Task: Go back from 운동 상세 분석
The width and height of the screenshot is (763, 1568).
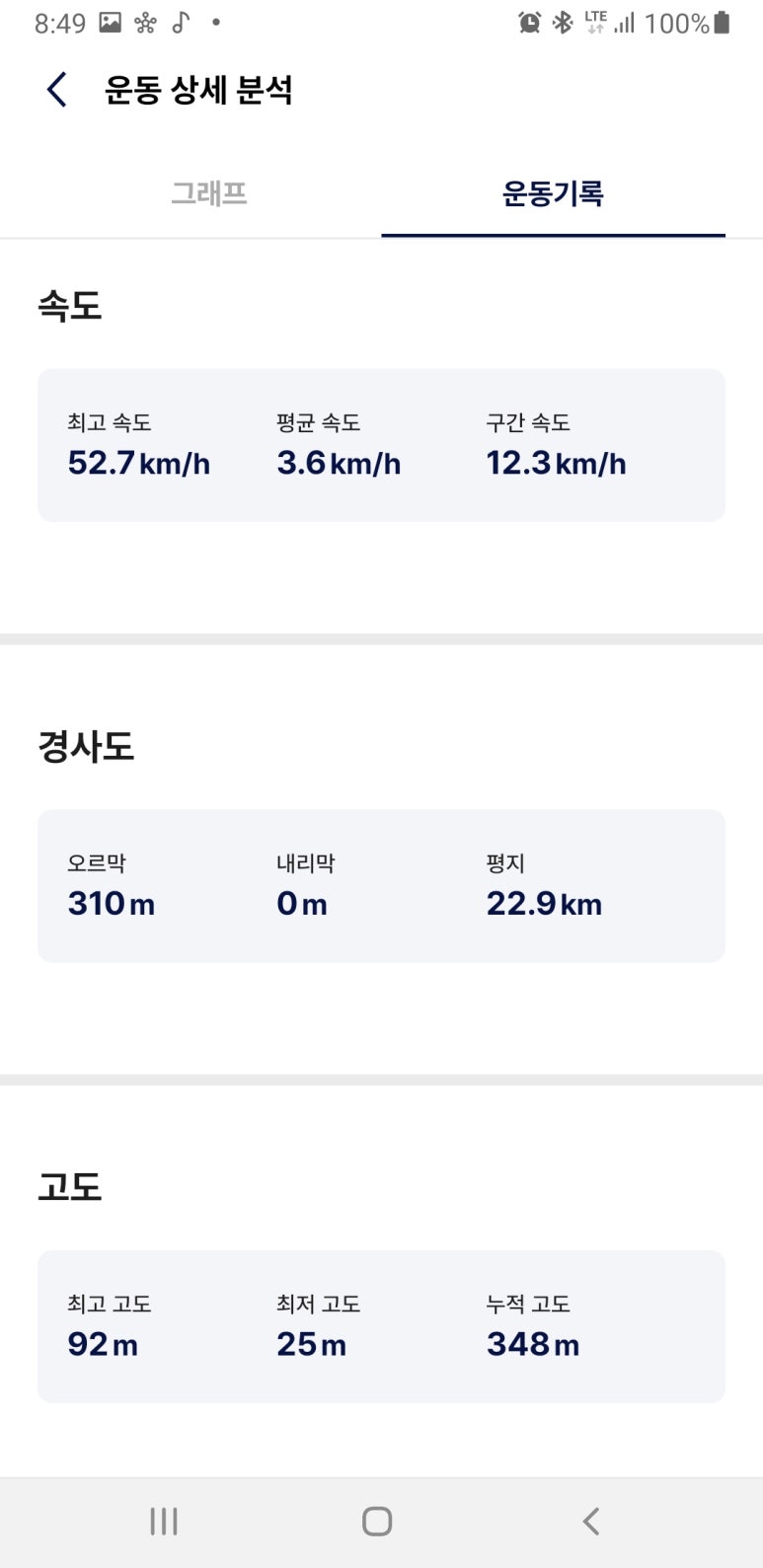Action: coord(57,90)
